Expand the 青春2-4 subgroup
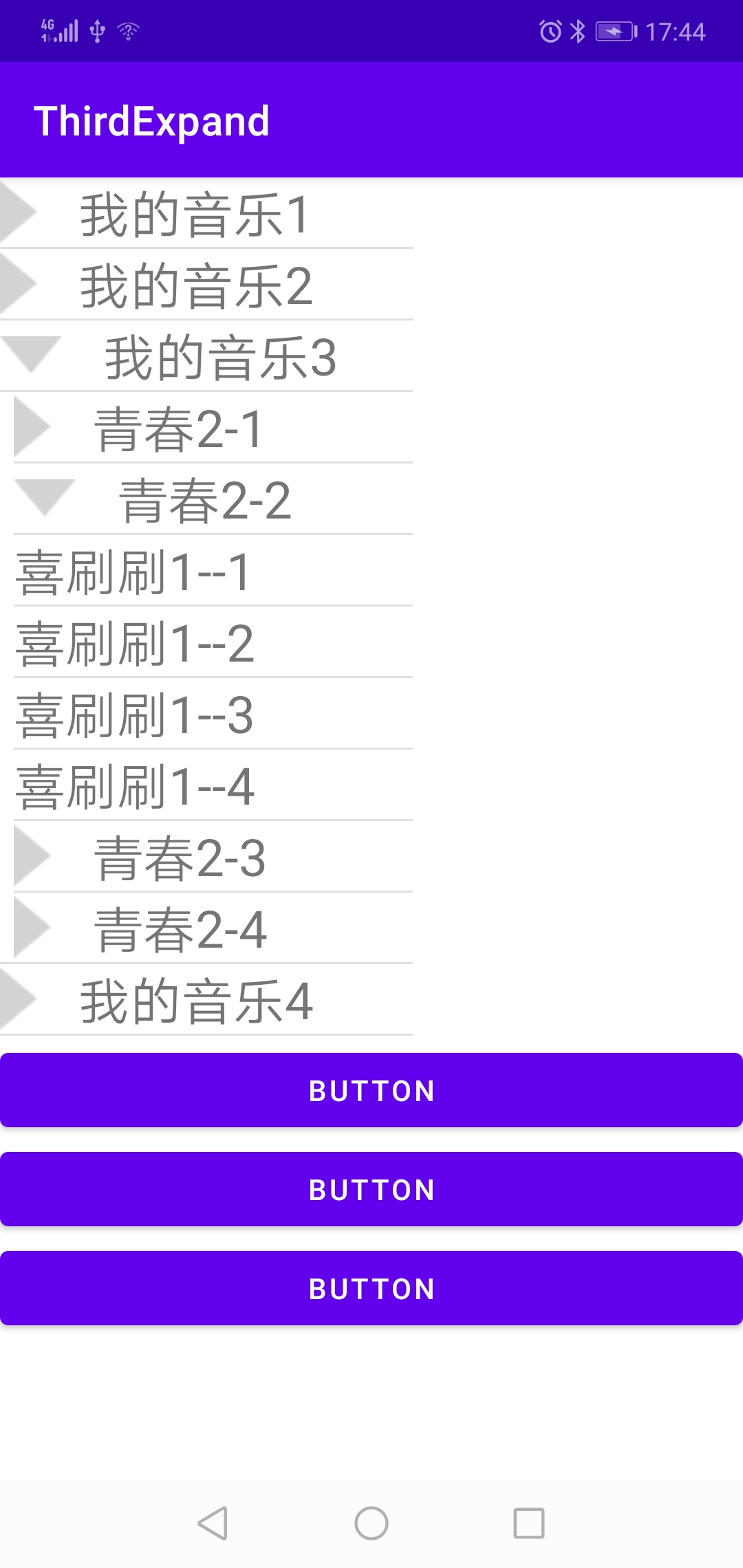The image size is (743, 1568). coord(213,928)
